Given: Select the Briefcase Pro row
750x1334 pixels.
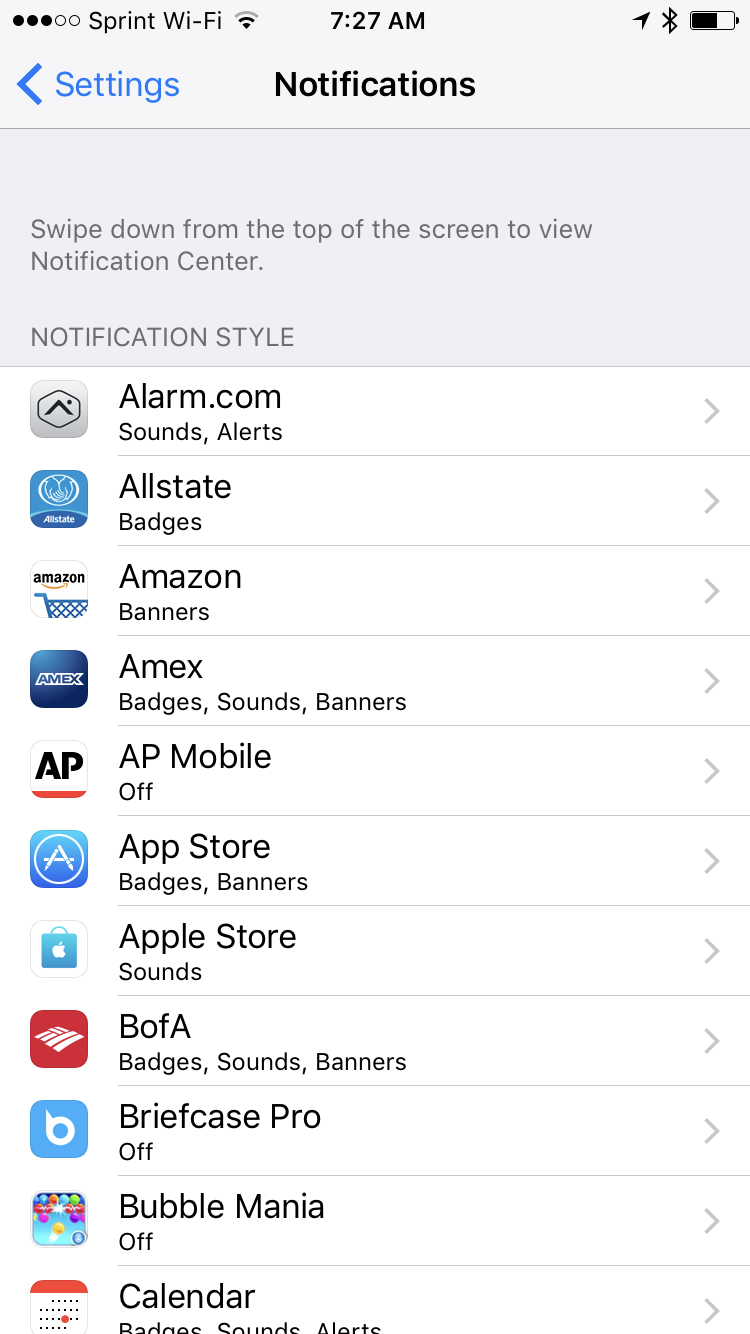Looking at the screenshot, I should (x=375, y=1131).
